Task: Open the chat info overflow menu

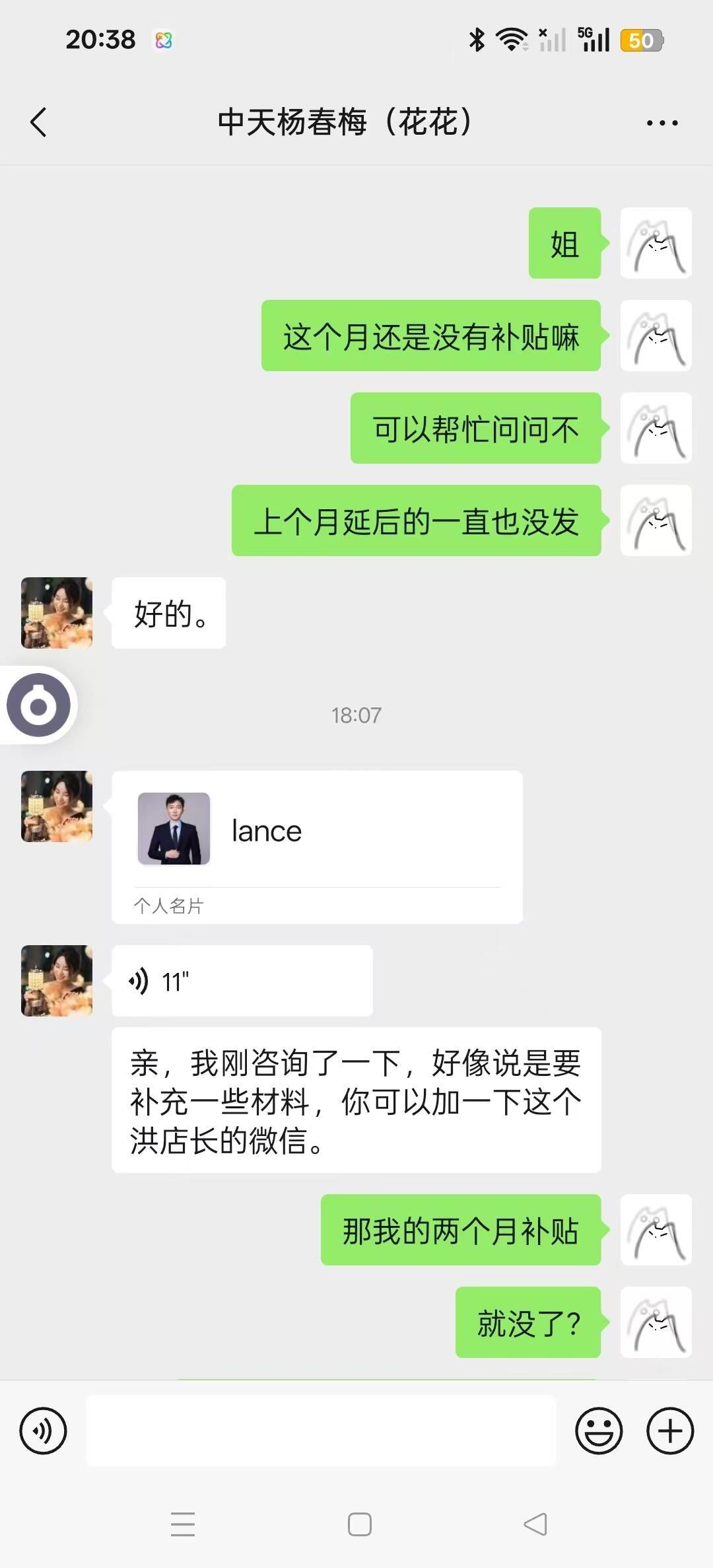Action: [662, 123]
